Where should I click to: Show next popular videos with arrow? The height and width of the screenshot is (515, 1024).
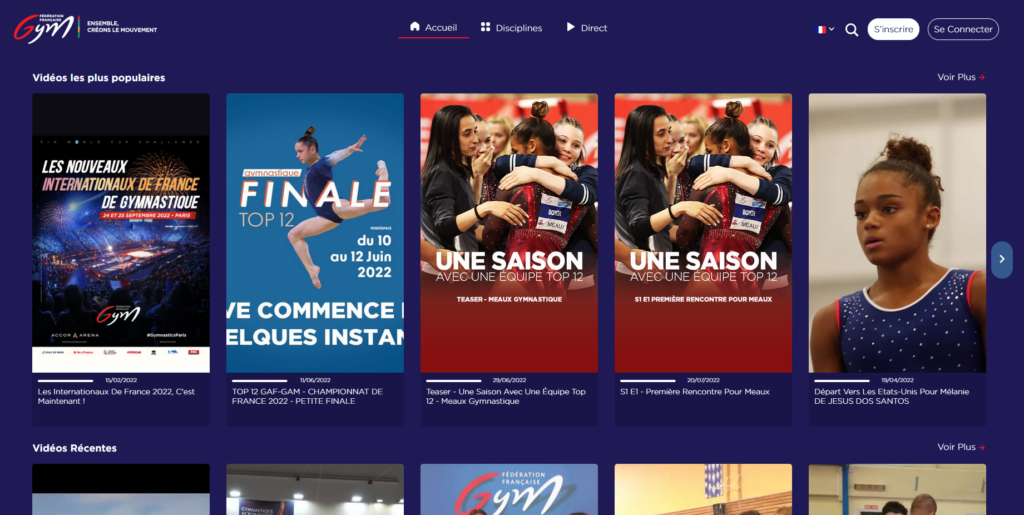[1001, 259]
